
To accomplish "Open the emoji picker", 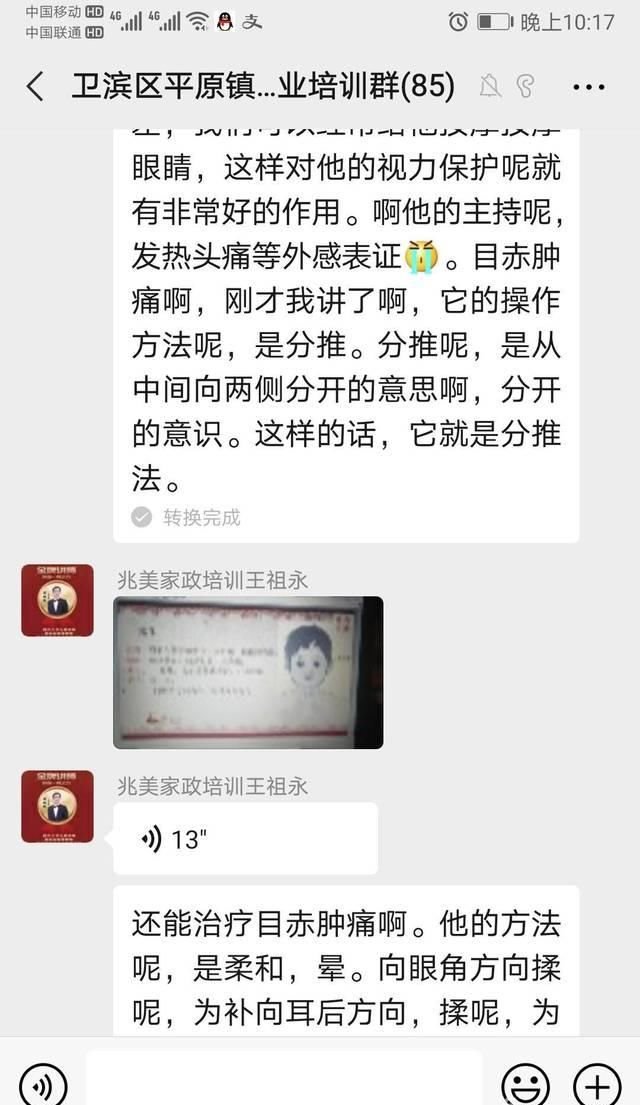I will tap(526, 1083).
